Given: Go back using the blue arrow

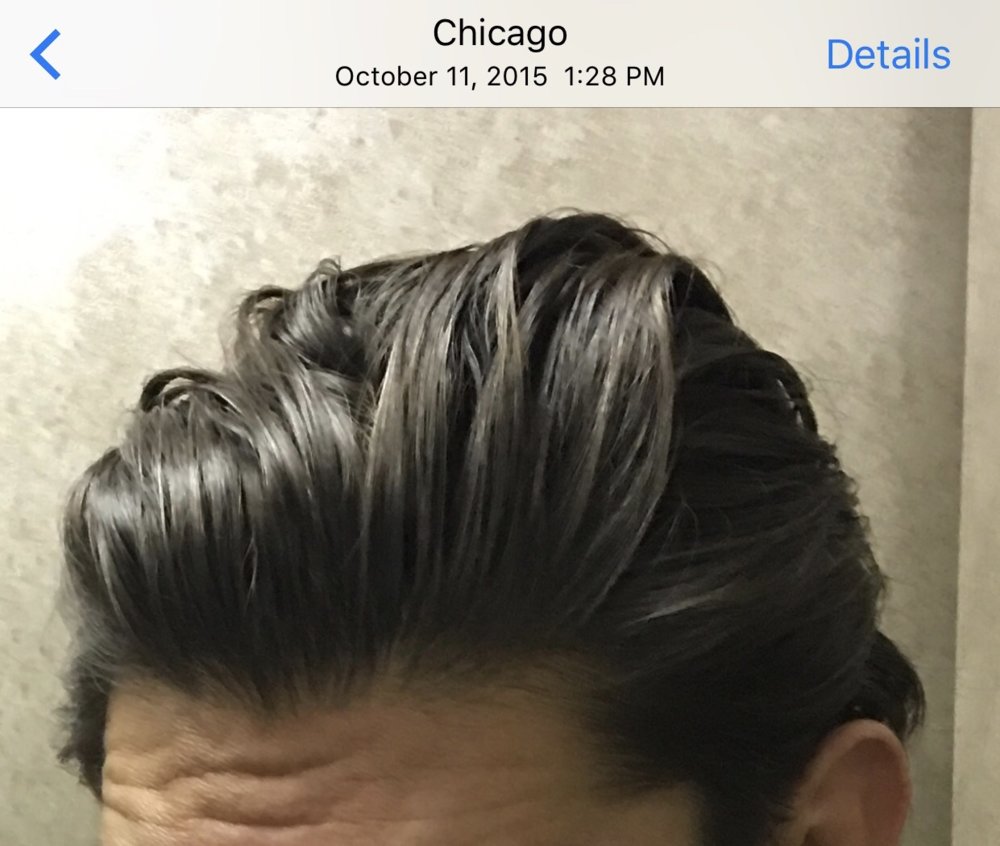Looking at the screenshot, I should 46,54.
